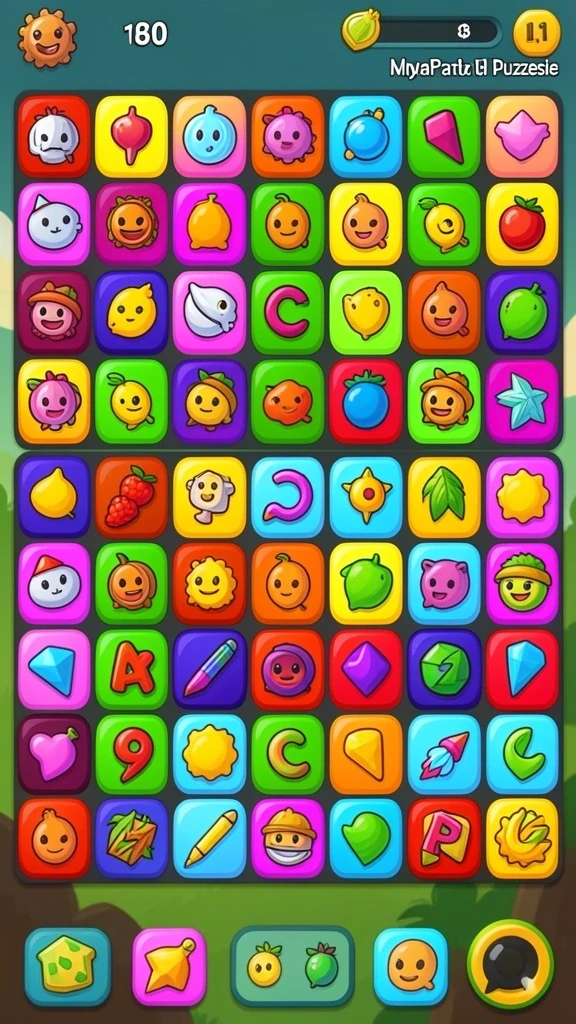Tap the red radish on yellow tile
This screenshot has height=1024, width=576.
[x=131, y=136]
